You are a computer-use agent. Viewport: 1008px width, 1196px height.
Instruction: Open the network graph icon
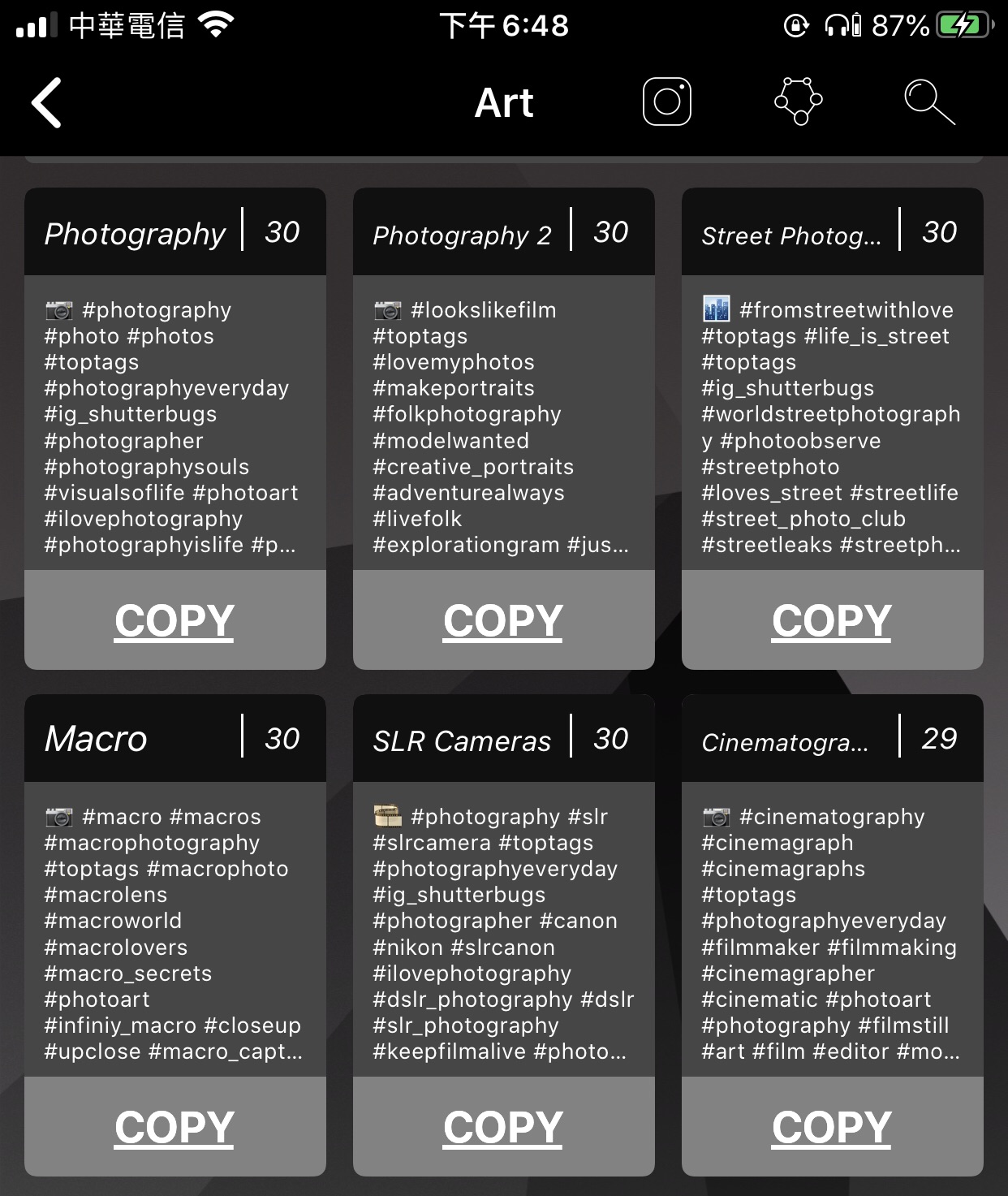click(x=799, y=101)
